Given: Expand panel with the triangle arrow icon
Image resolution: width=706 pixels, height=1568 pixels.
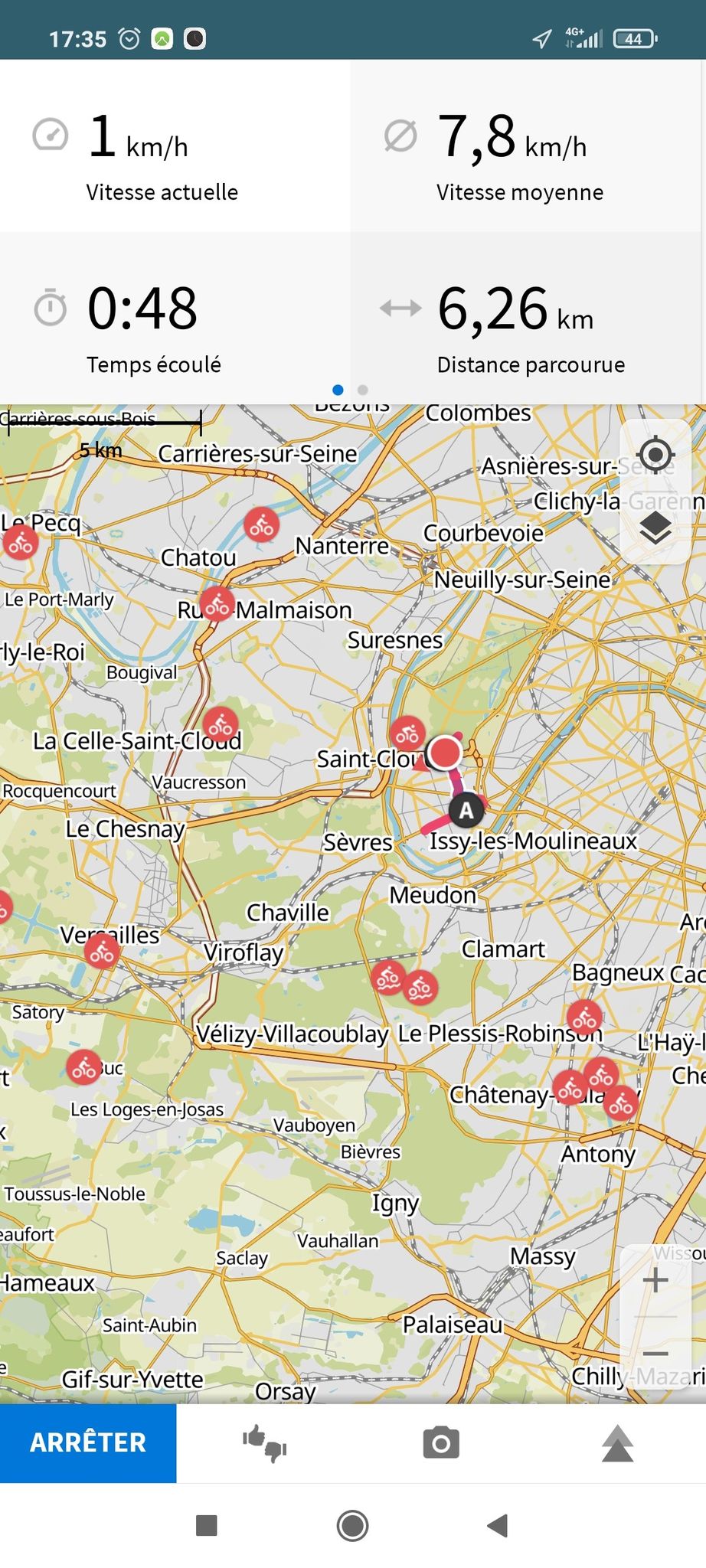Looking at the screenshot, I should [617, 1444].
